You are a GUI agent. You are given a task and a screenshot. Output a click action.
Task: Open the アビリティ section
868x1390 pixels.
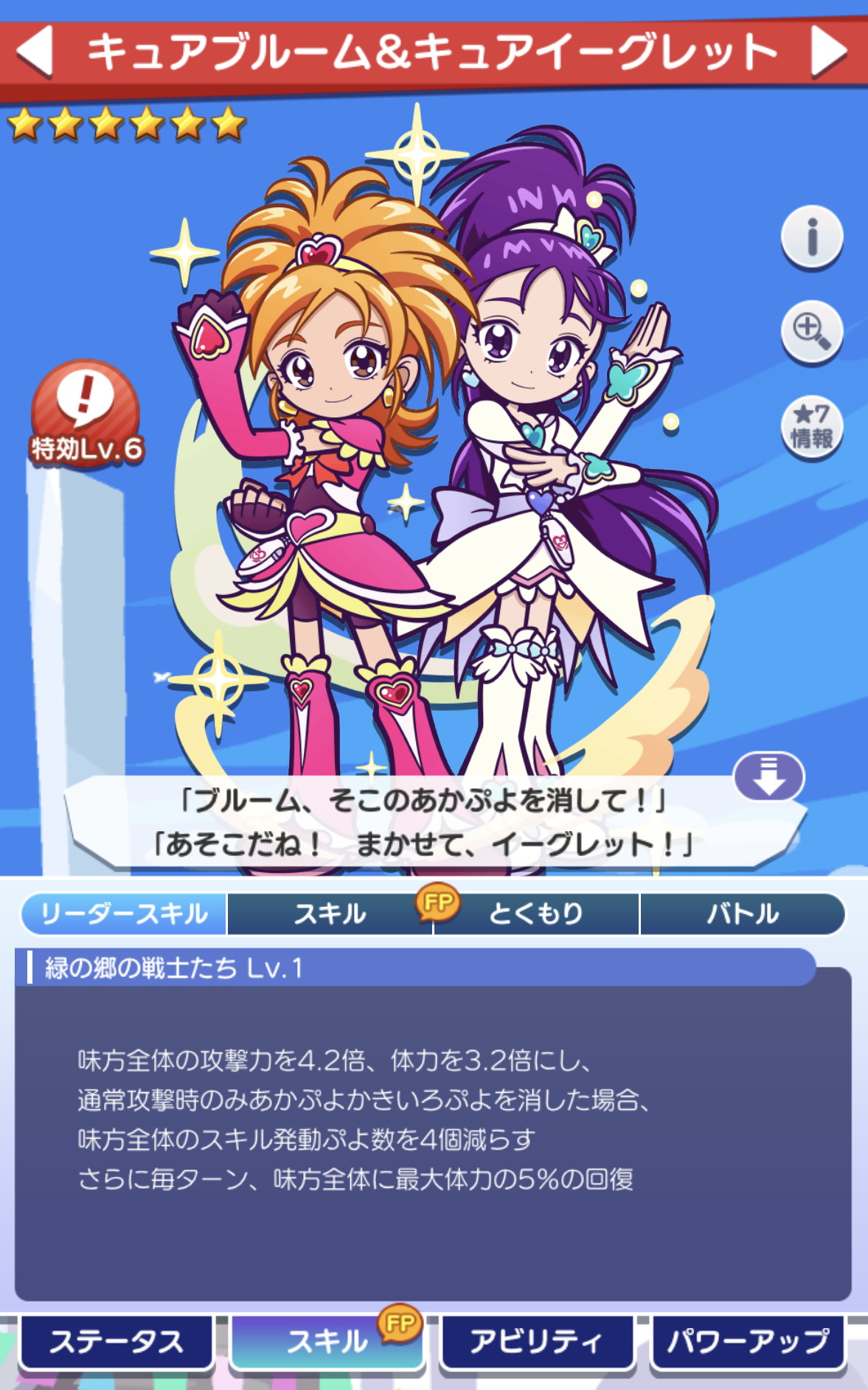coord(537,1341)
